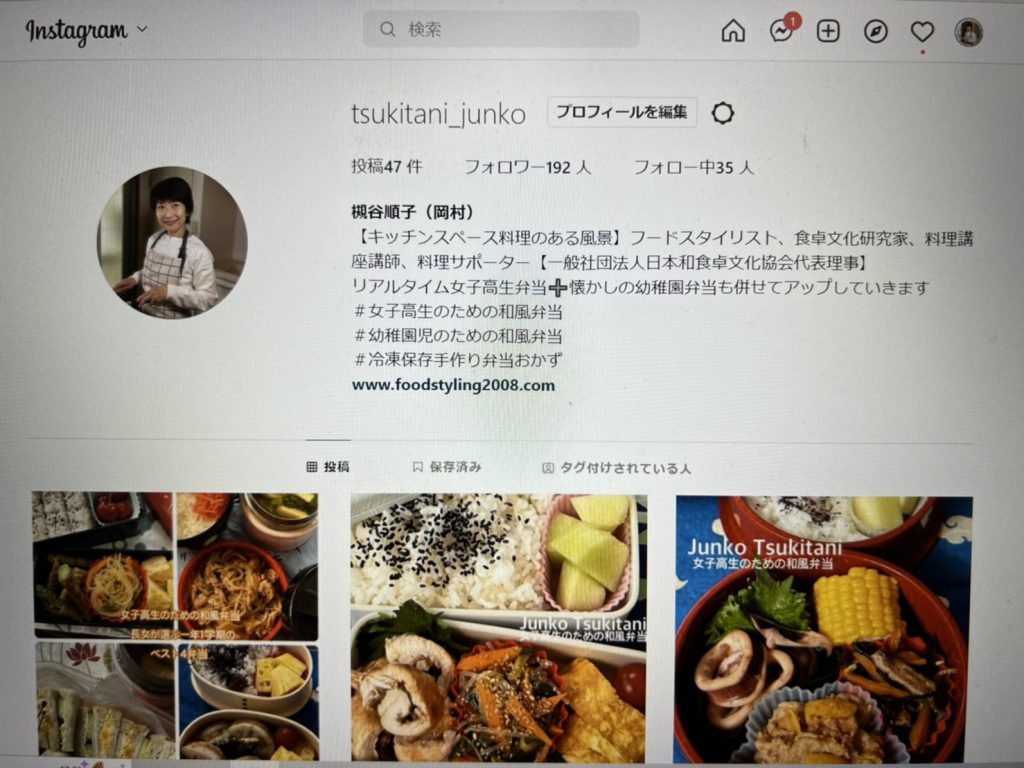Go to the home feed icon
This screenshot has width=1024, height=768.
[x=733, y=31]
